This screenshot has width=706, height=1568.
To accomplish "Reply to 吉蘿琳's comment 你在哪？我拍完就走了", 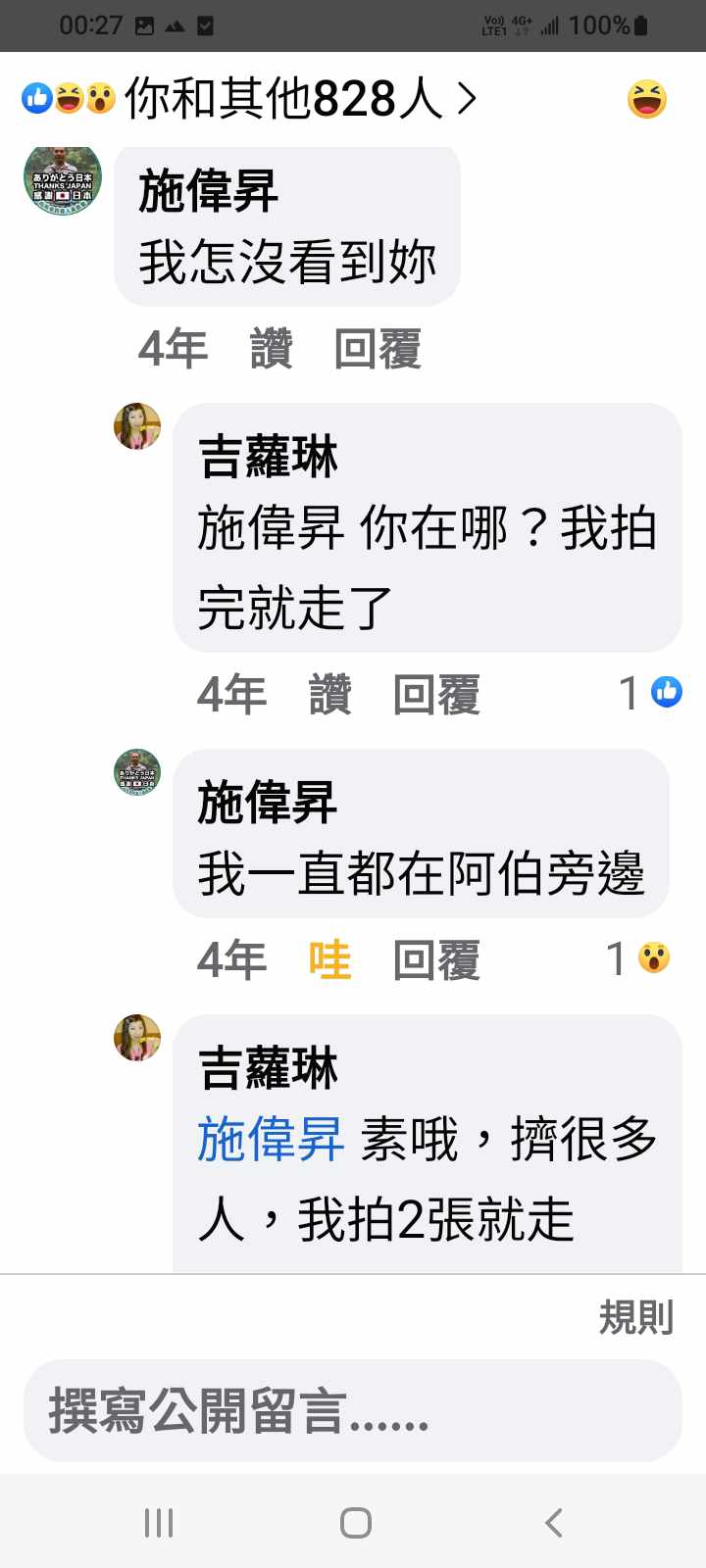I will (x=436, y=695).
